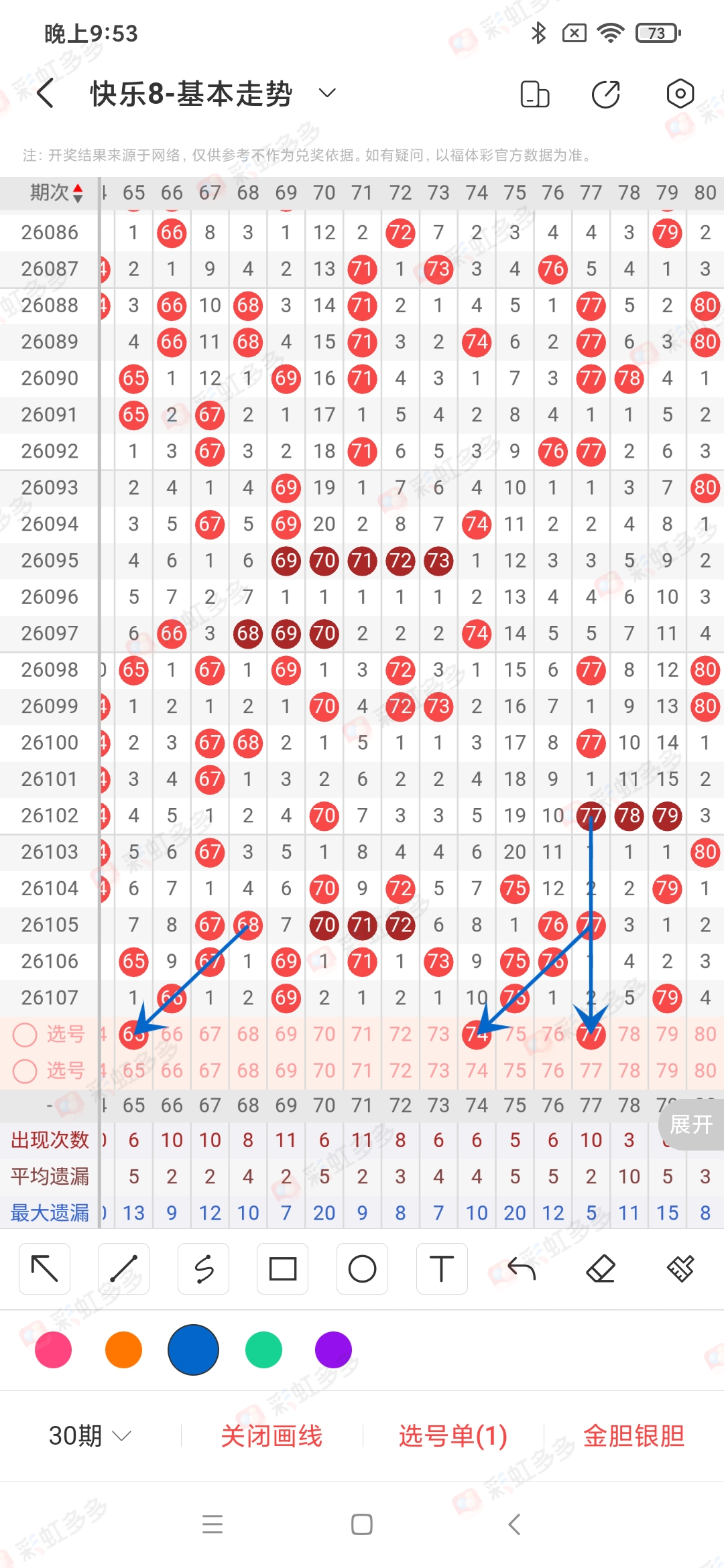This screenshot has width=724, height=1568.
Task: Select the text tool
Action: click(x=442, y=1268)
